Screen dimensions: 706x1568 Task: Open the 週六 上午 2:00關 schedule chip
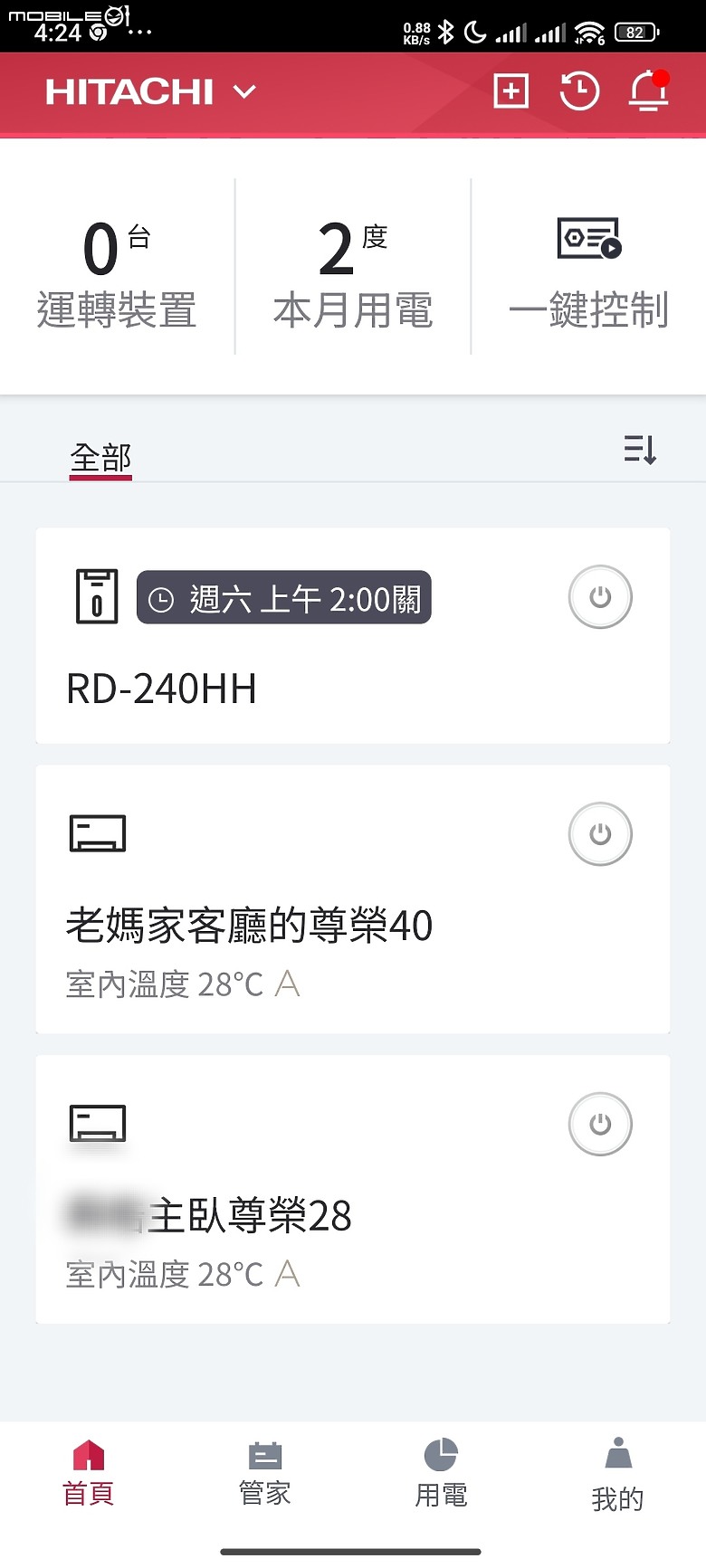pyautogui.click(x=284, y=597)
